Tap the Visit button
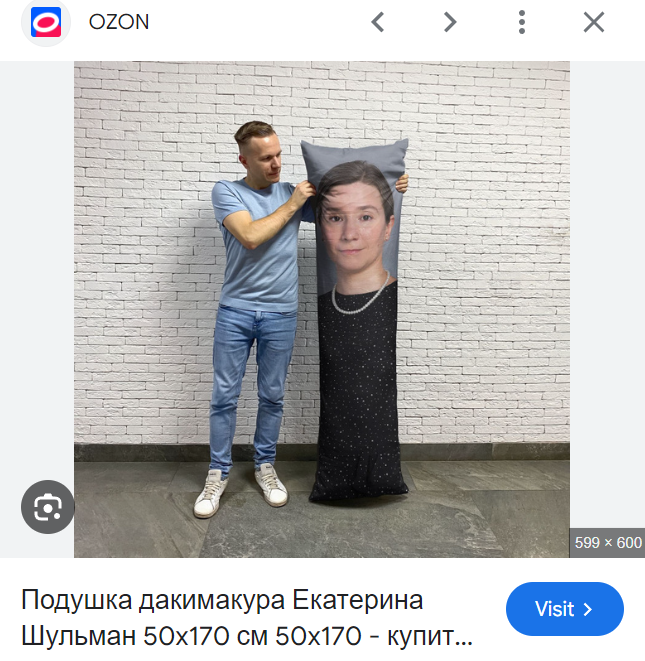This screenshot has width=645, height=661. pyautogui.click(x=564, y=609)
